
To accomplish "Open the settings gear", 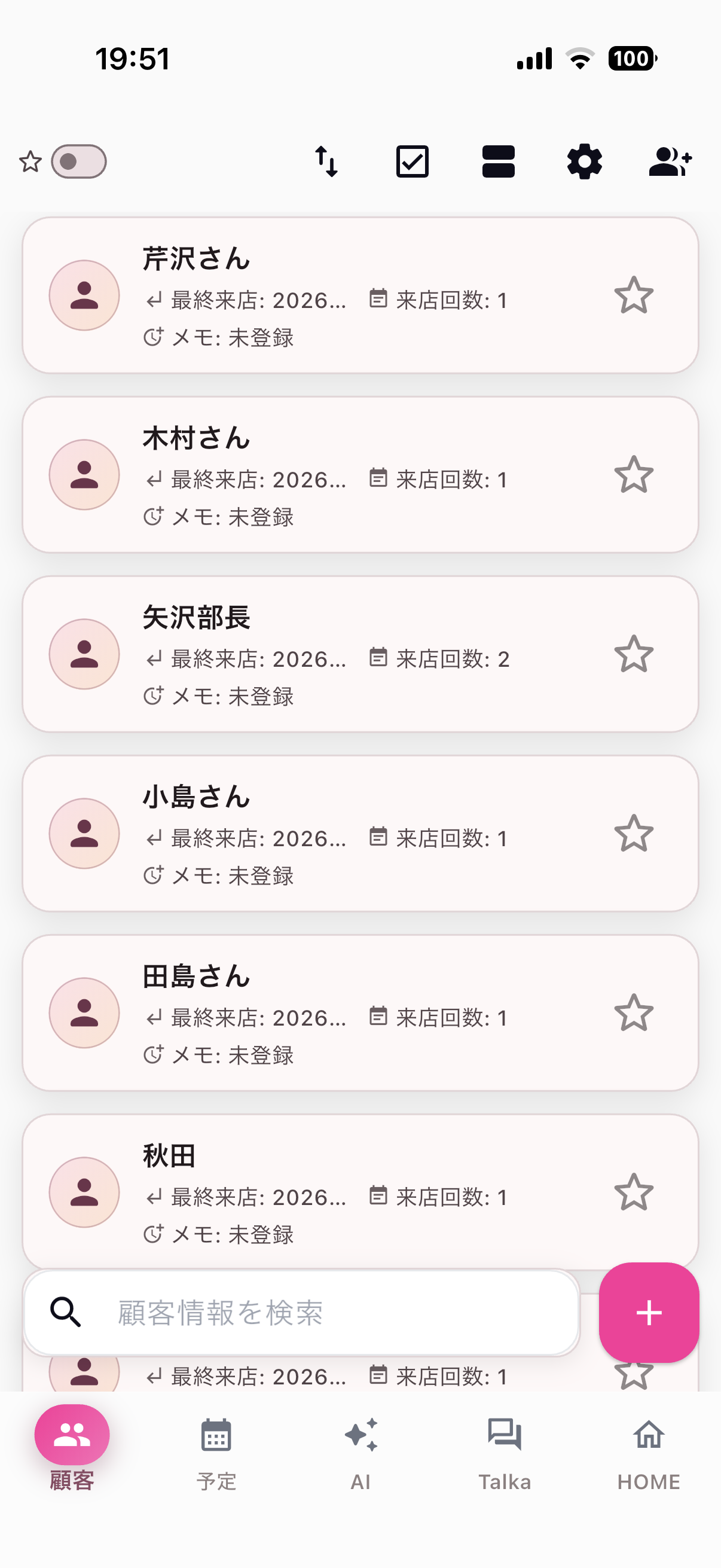I will (583, 161).
